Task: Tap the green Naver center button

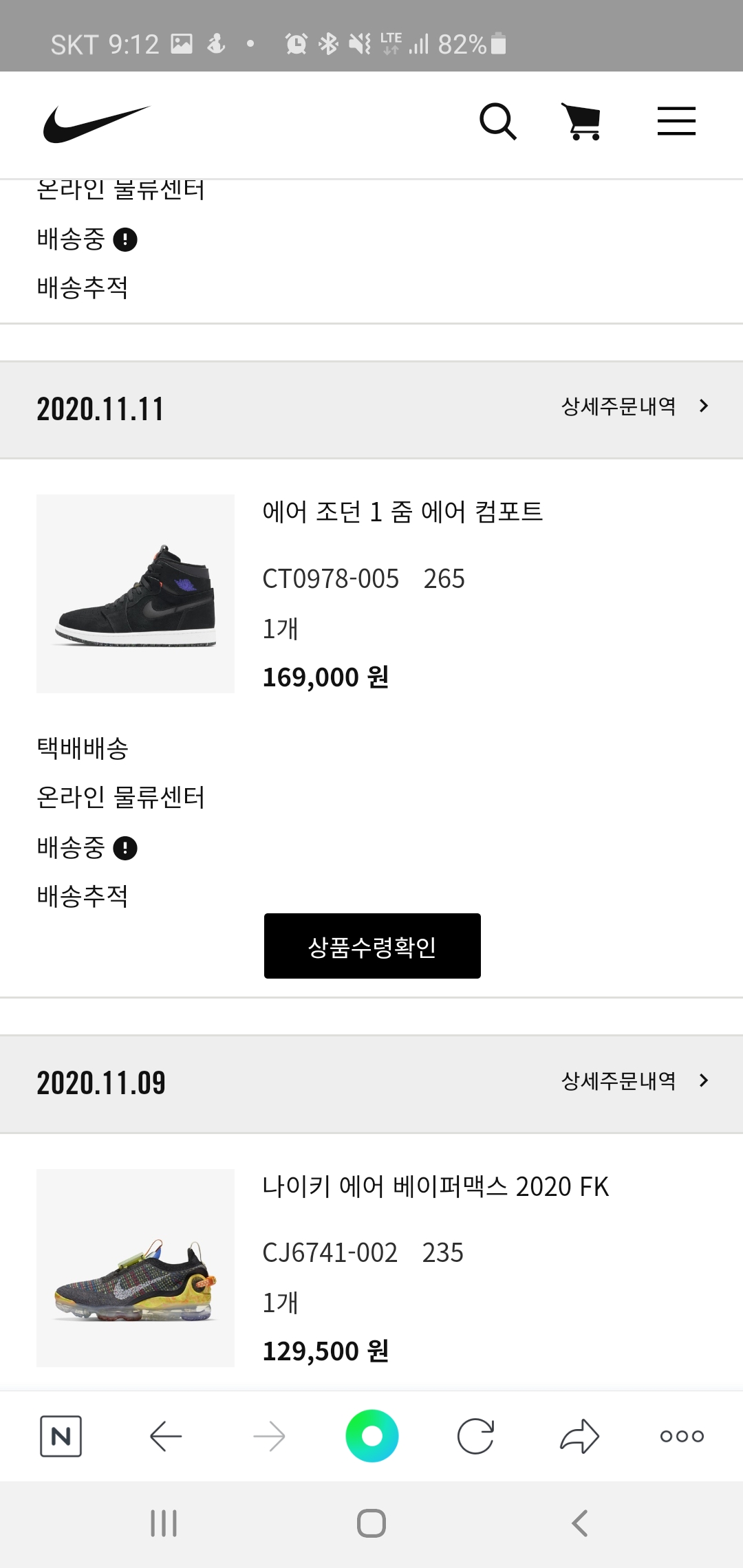Action: coord(372,1436)
